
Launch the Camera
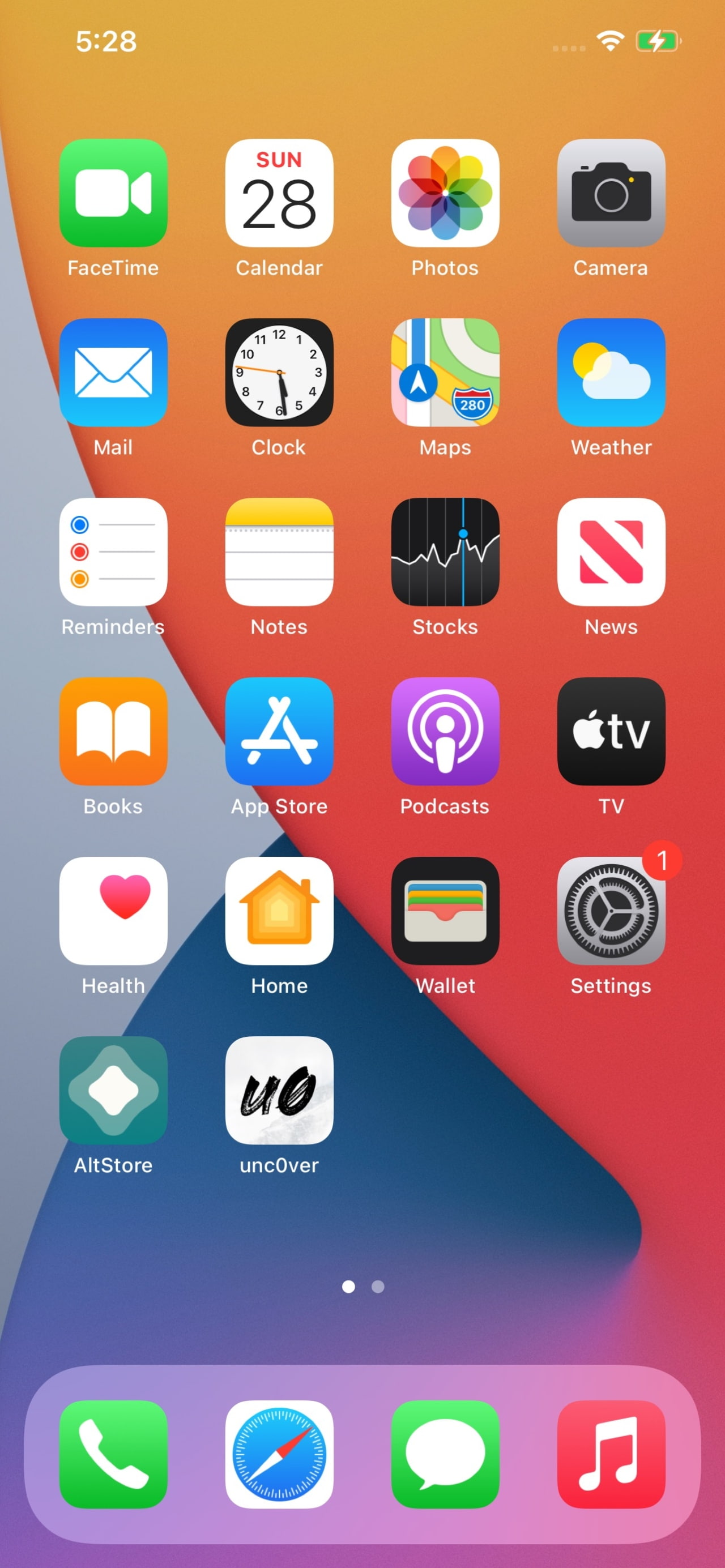(x=611, y=193)
